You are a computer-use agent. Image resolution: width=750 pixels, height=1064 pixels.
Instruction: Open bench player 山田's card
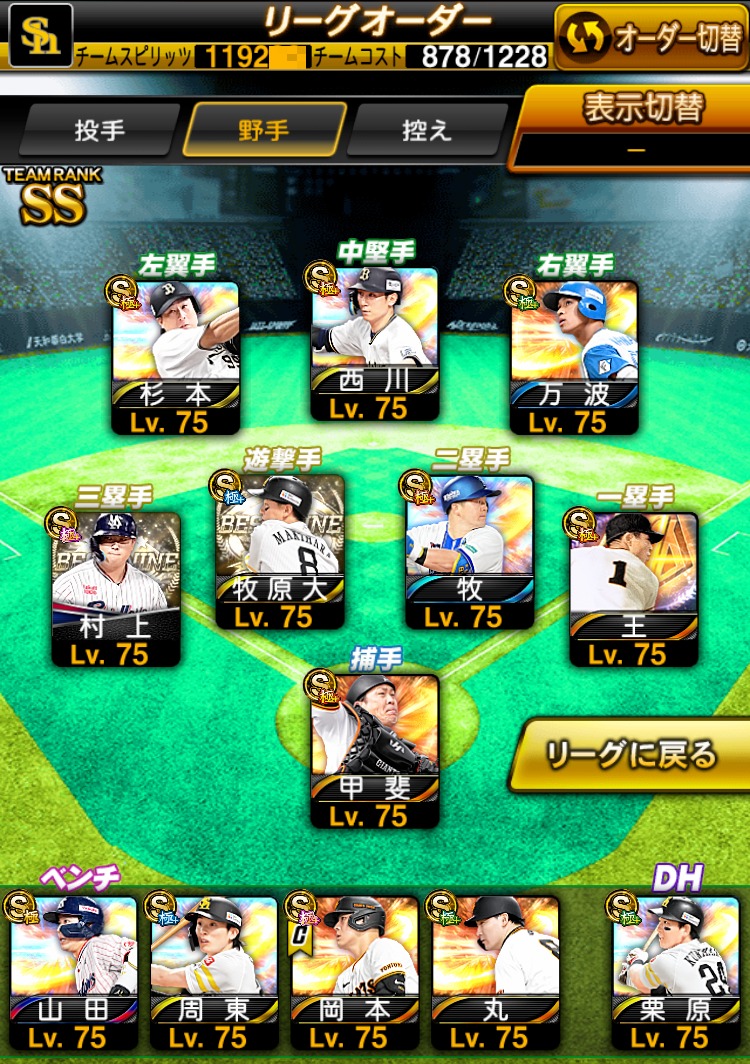tap(73, 972)
